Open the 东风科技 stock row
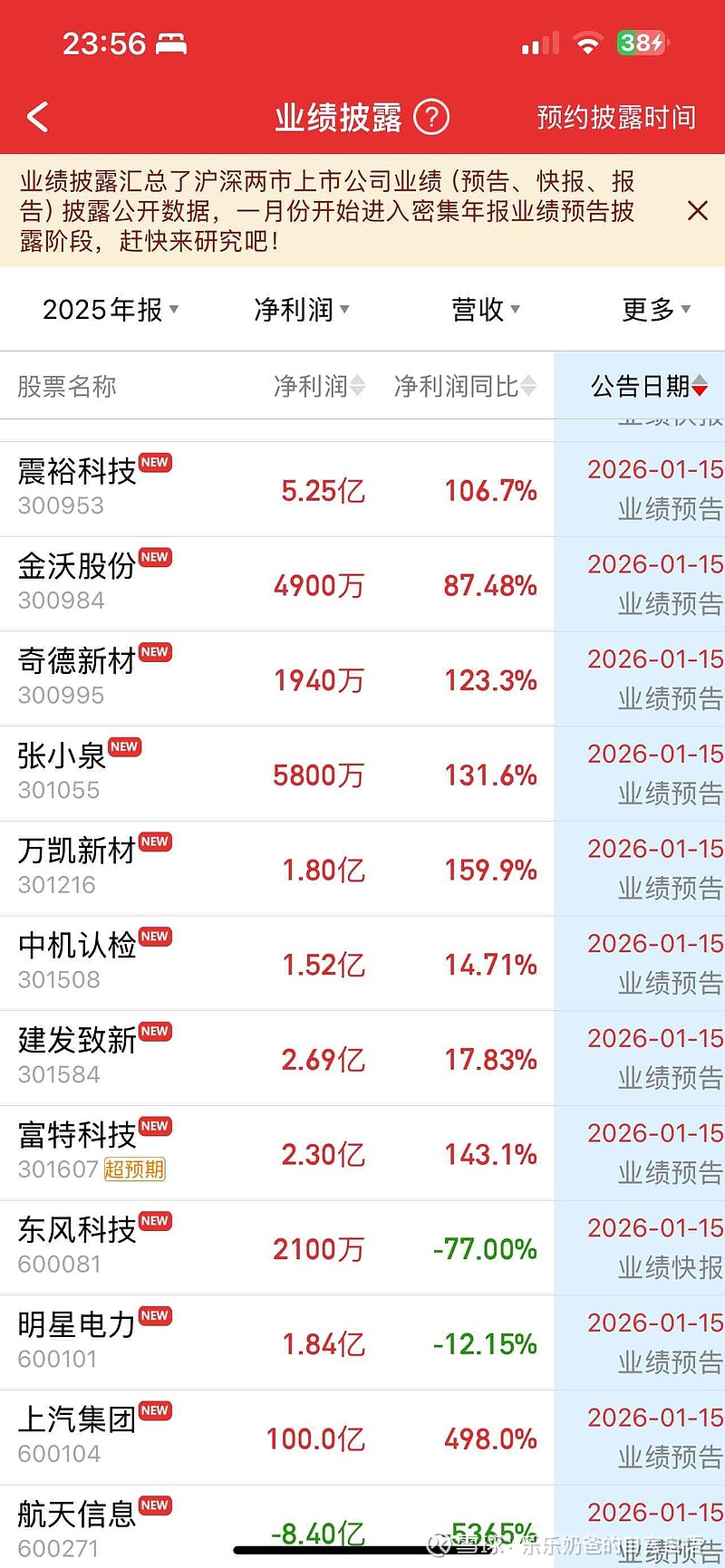Image resolution: width=725 pixels, height=1568 pixels. pyautogui.click(x=78, y=1231)
